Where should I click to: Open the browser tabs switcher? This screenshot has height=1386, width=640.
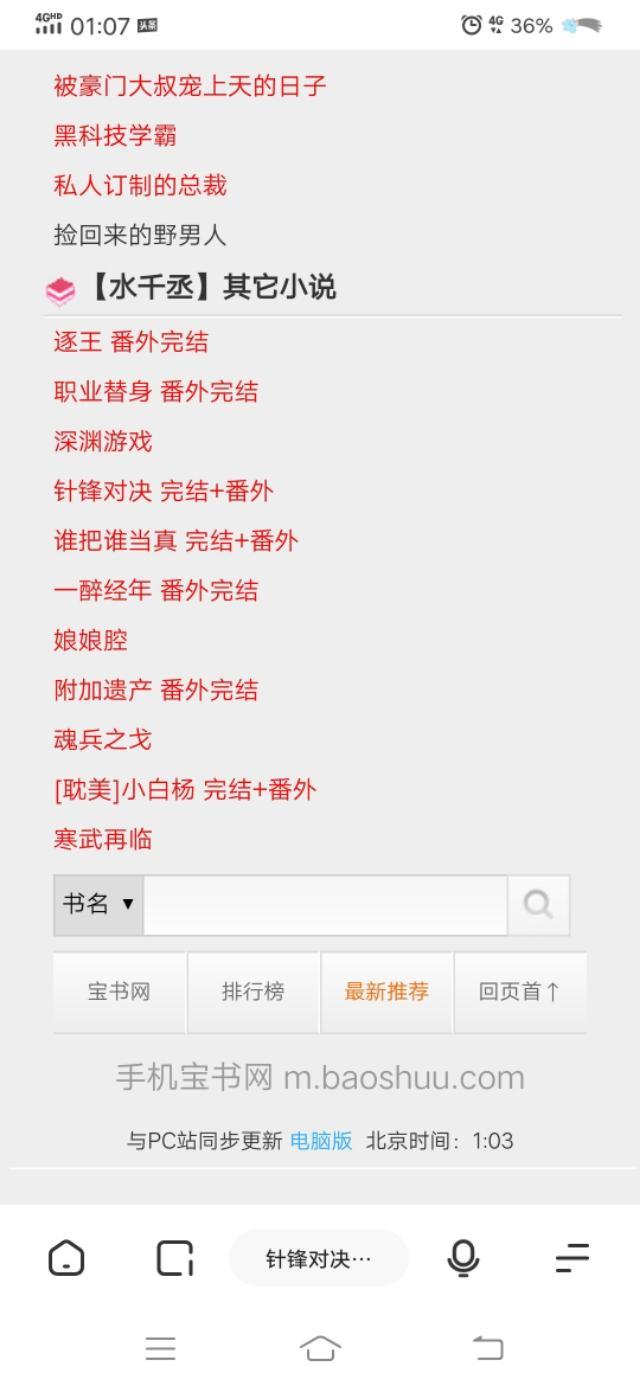click(x=175, y=1258)
